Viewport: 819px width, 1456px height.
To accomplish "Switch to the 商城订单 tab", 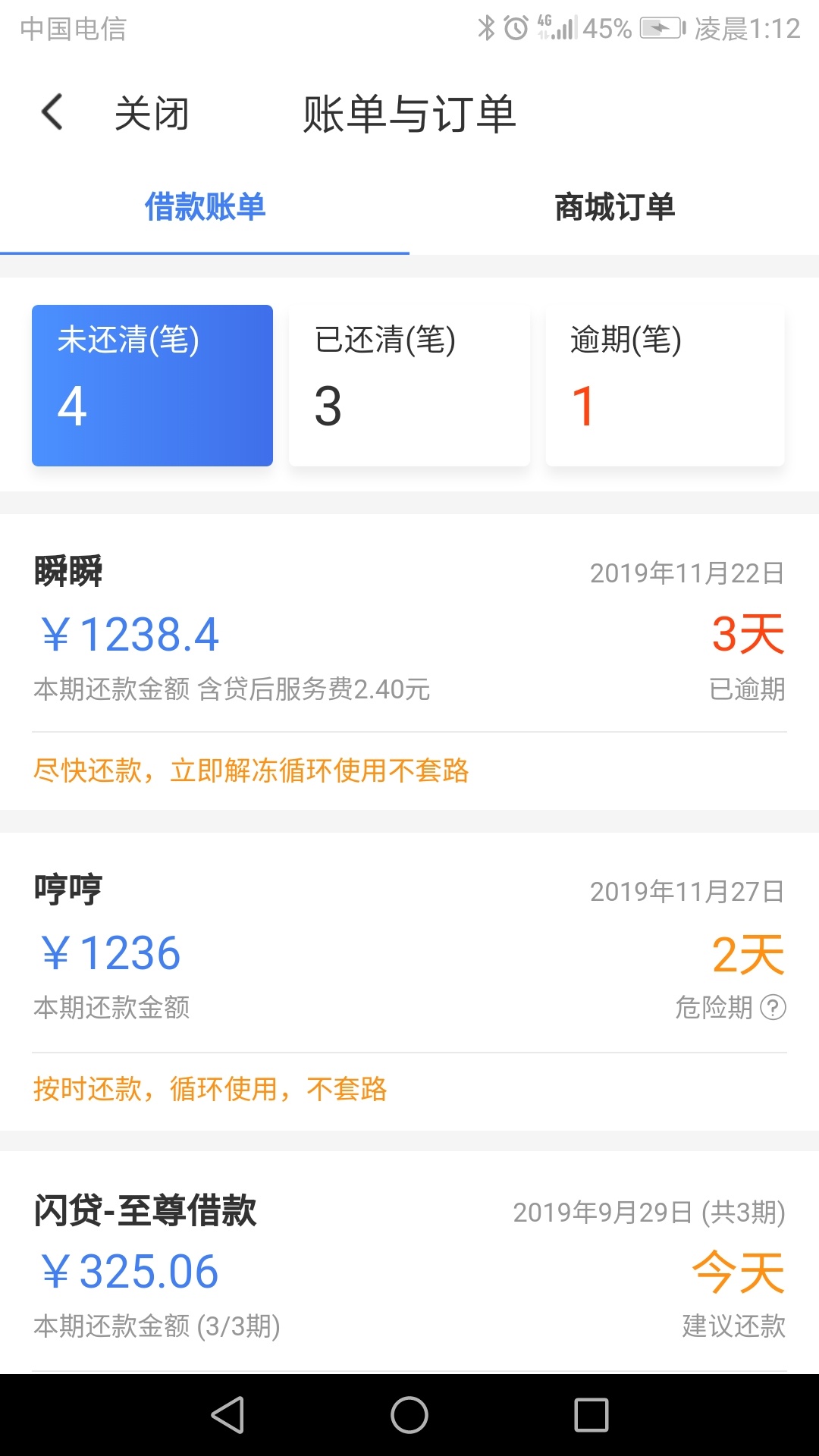I will (614, 207).
